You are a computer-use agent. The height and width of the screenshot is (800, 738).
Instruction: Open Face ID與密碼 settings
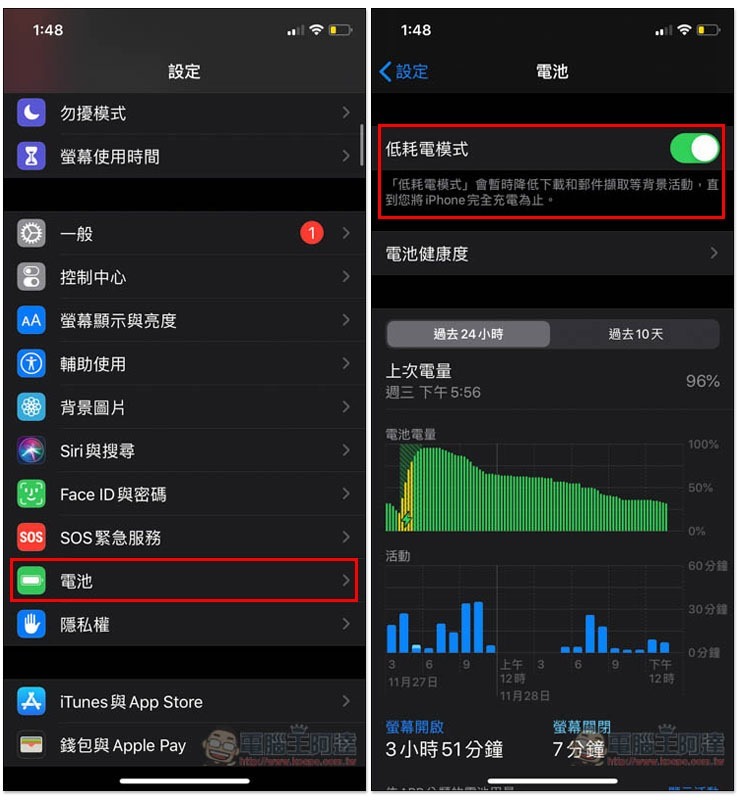tap(184, 494)
